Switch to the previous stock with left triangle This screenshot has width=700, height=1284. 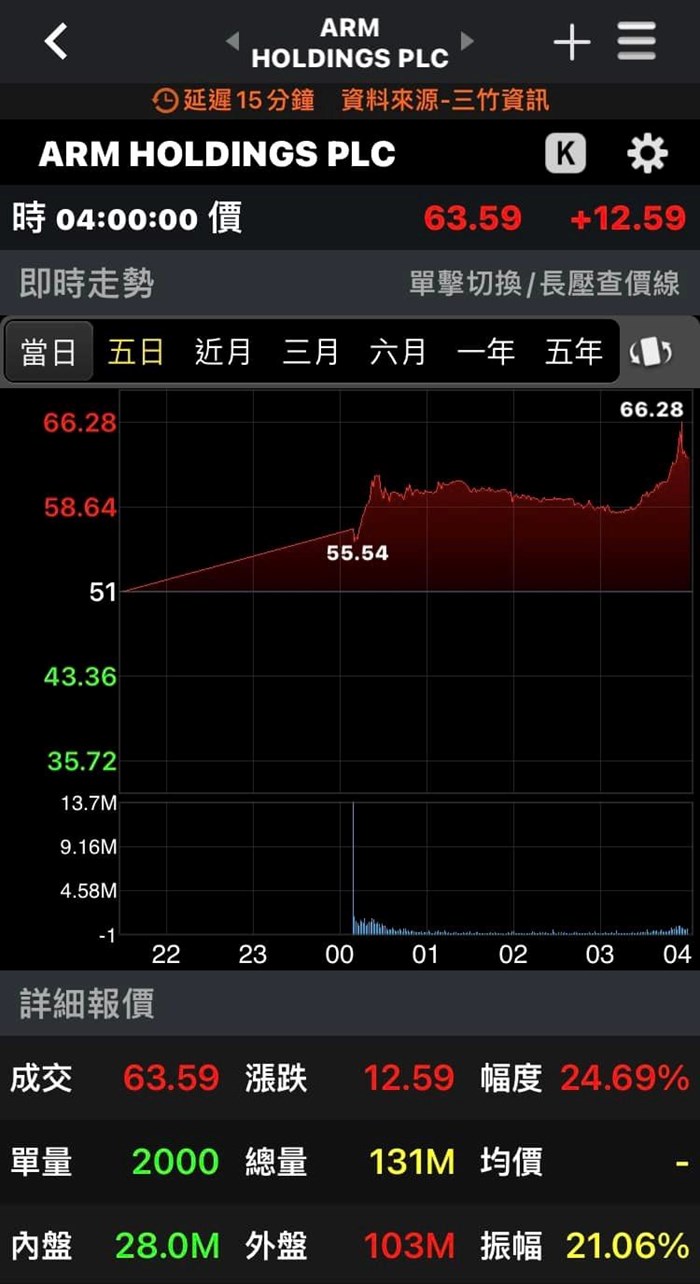[232, 42]
